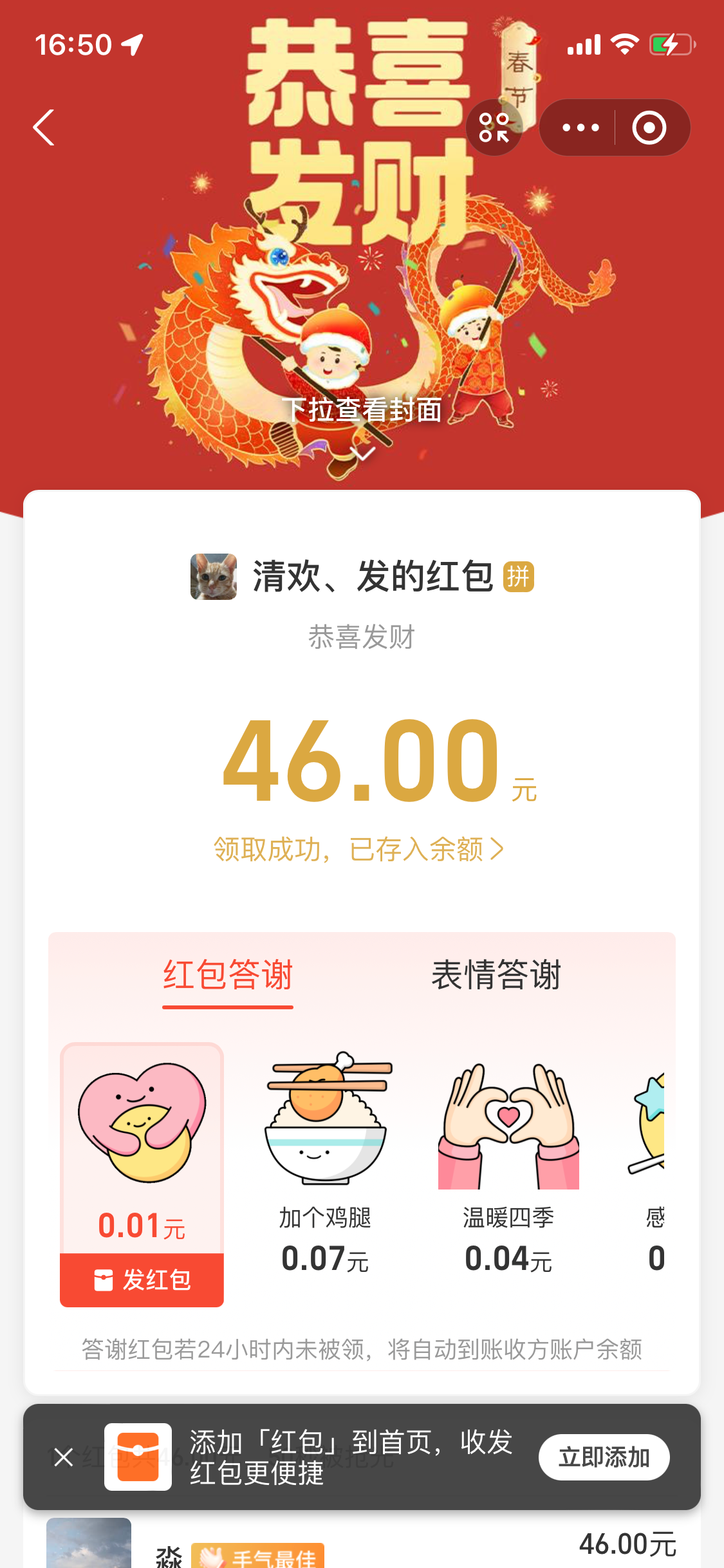Open 领取成功，已存入余额 balance link
Image resolution: width=724 pixels, height=1568 pixels.
tap(359, 849)
